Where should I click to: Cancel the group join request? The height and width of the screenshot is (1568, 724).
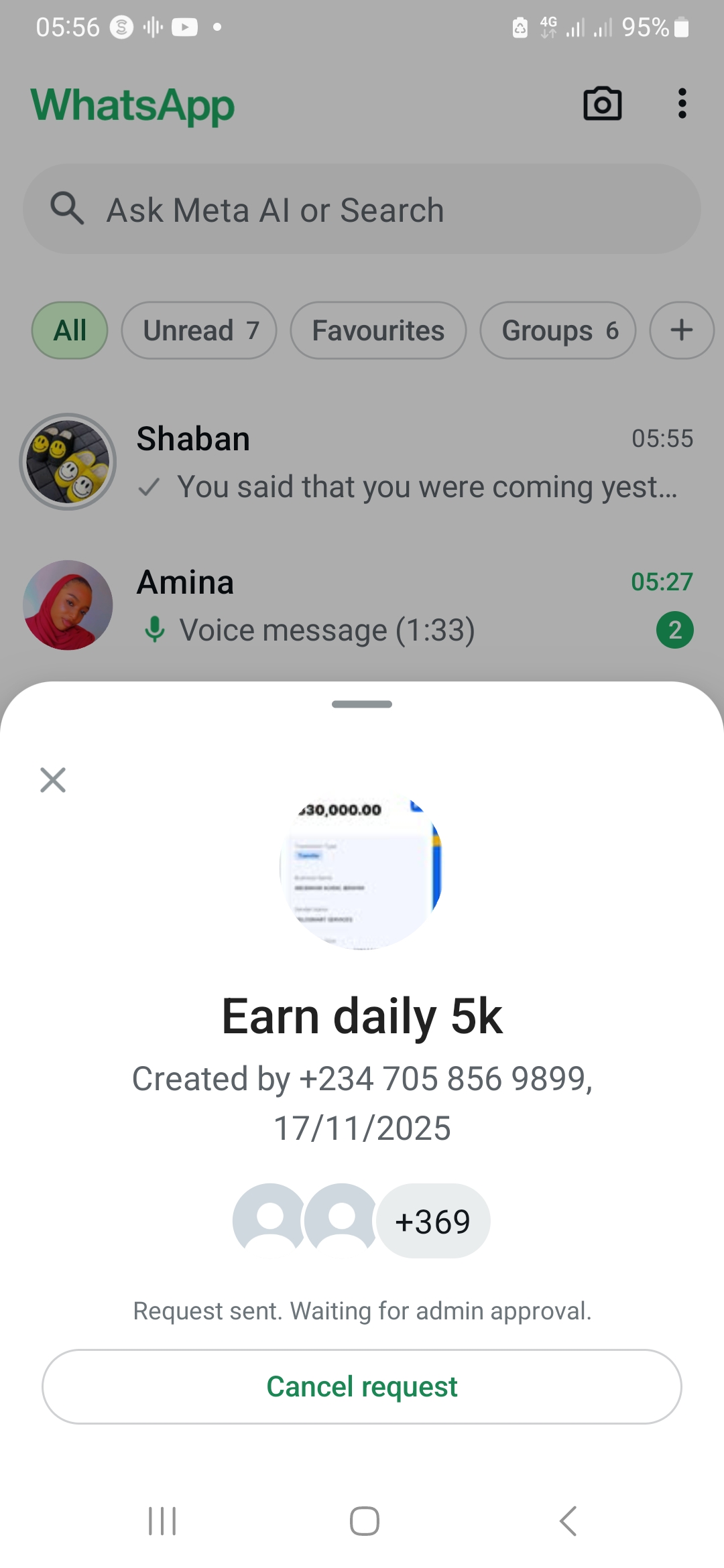pos(362,1386)
